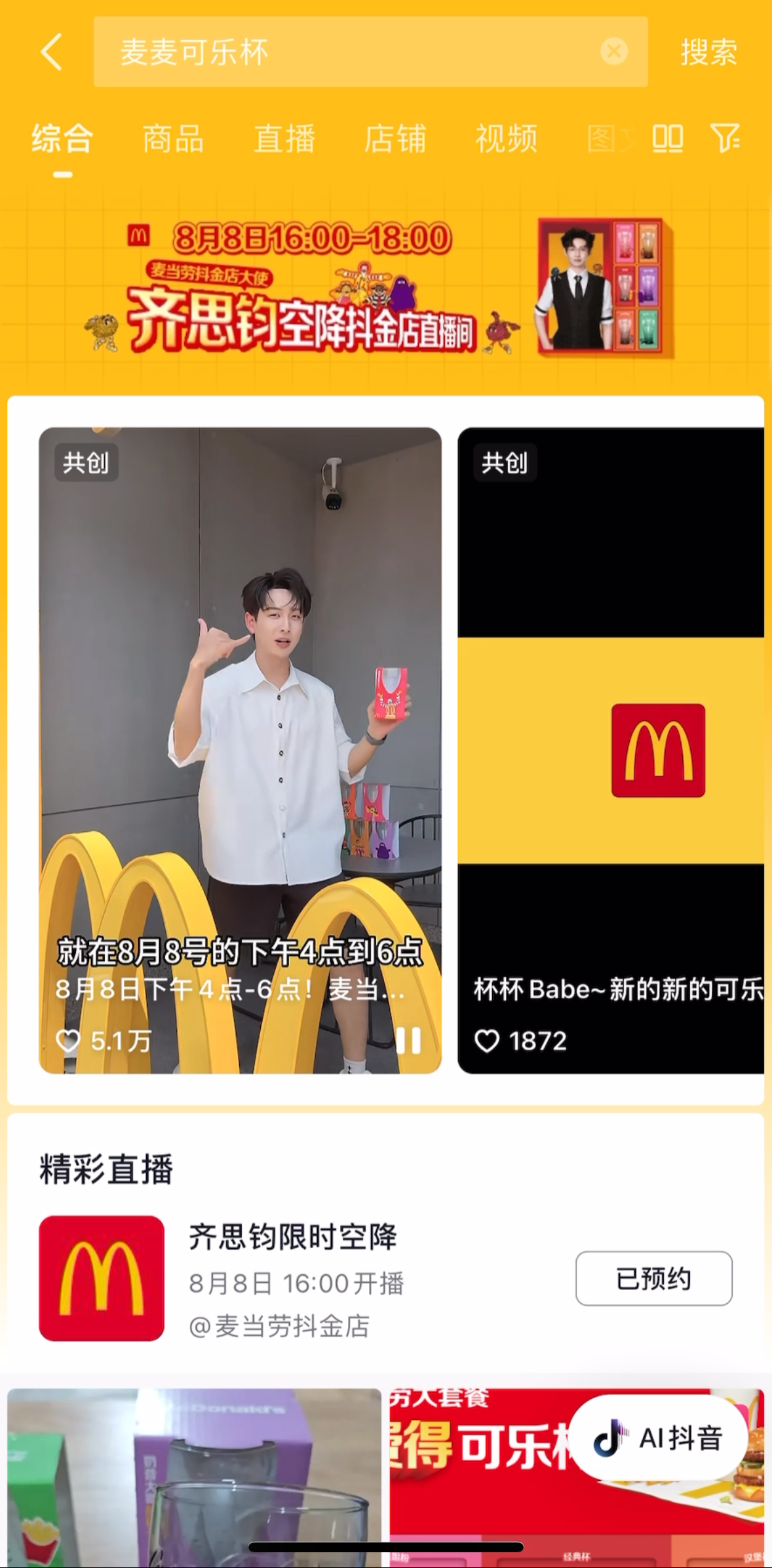The width and height of the screenshot is (772, 1568).
Task: Switch to the 视频 tab
Action: tap(506, 139)
